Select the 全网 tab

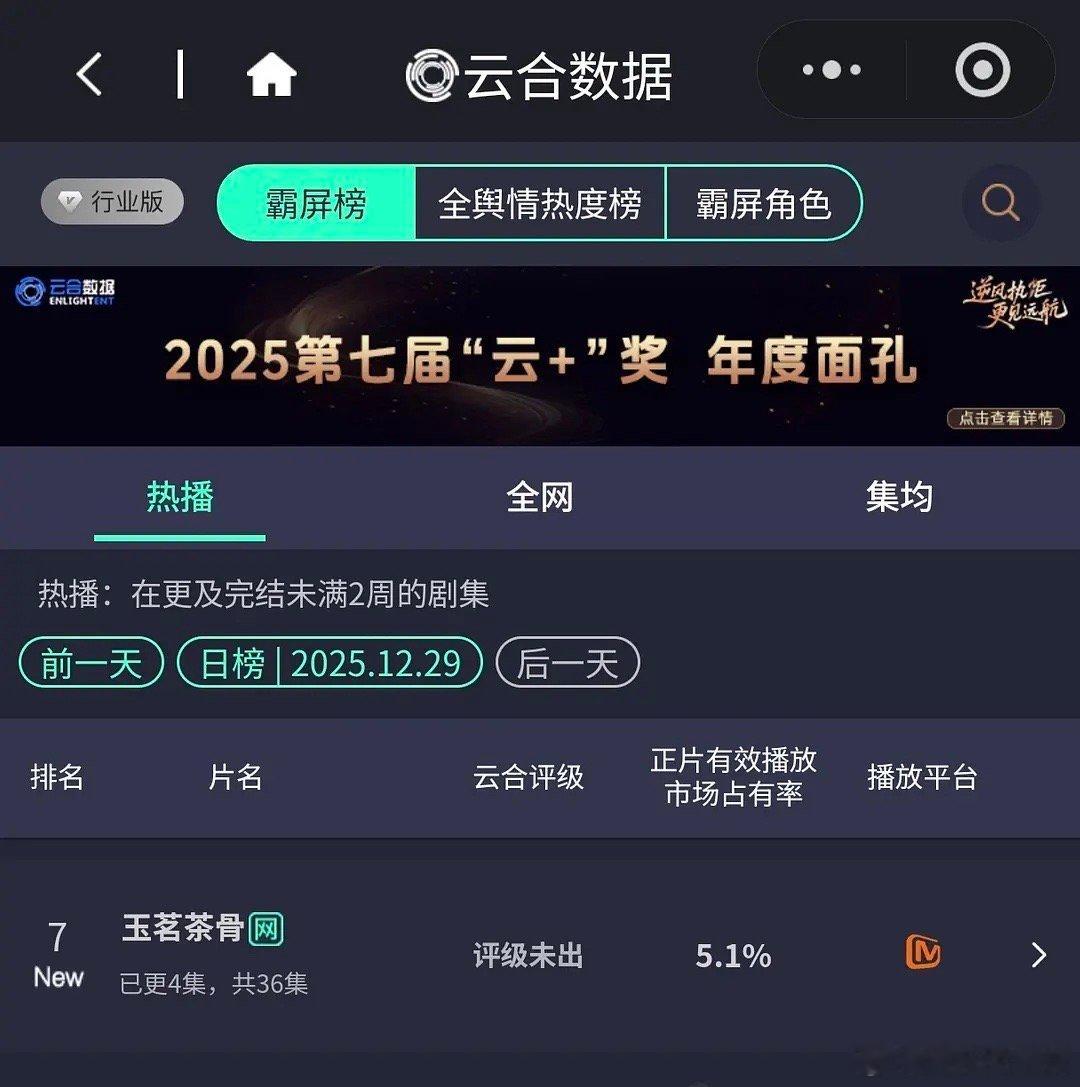tap(538, 497)
